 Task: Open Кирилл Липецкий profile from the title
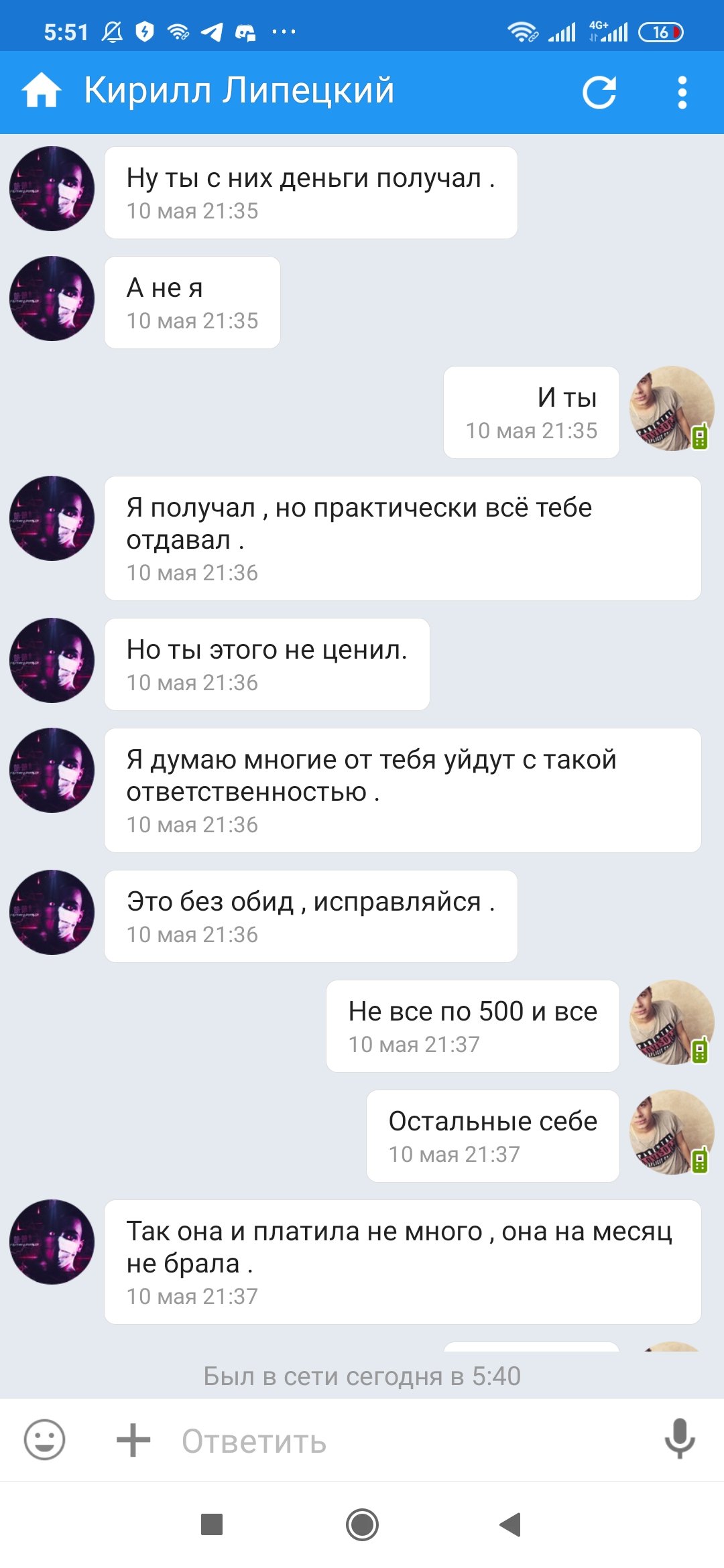(x=239, y=91)
